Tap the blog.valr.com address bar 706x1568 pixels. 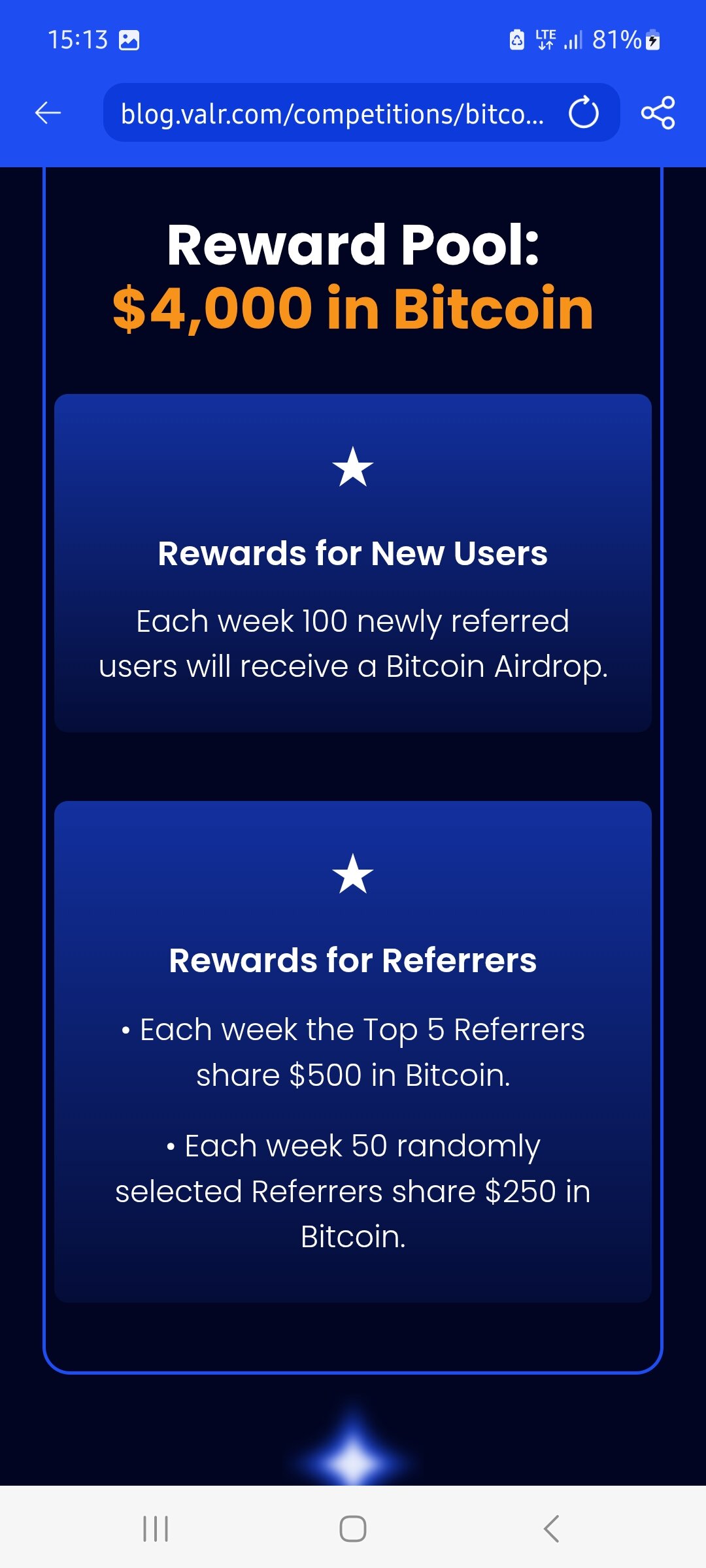tap(332, 113)
